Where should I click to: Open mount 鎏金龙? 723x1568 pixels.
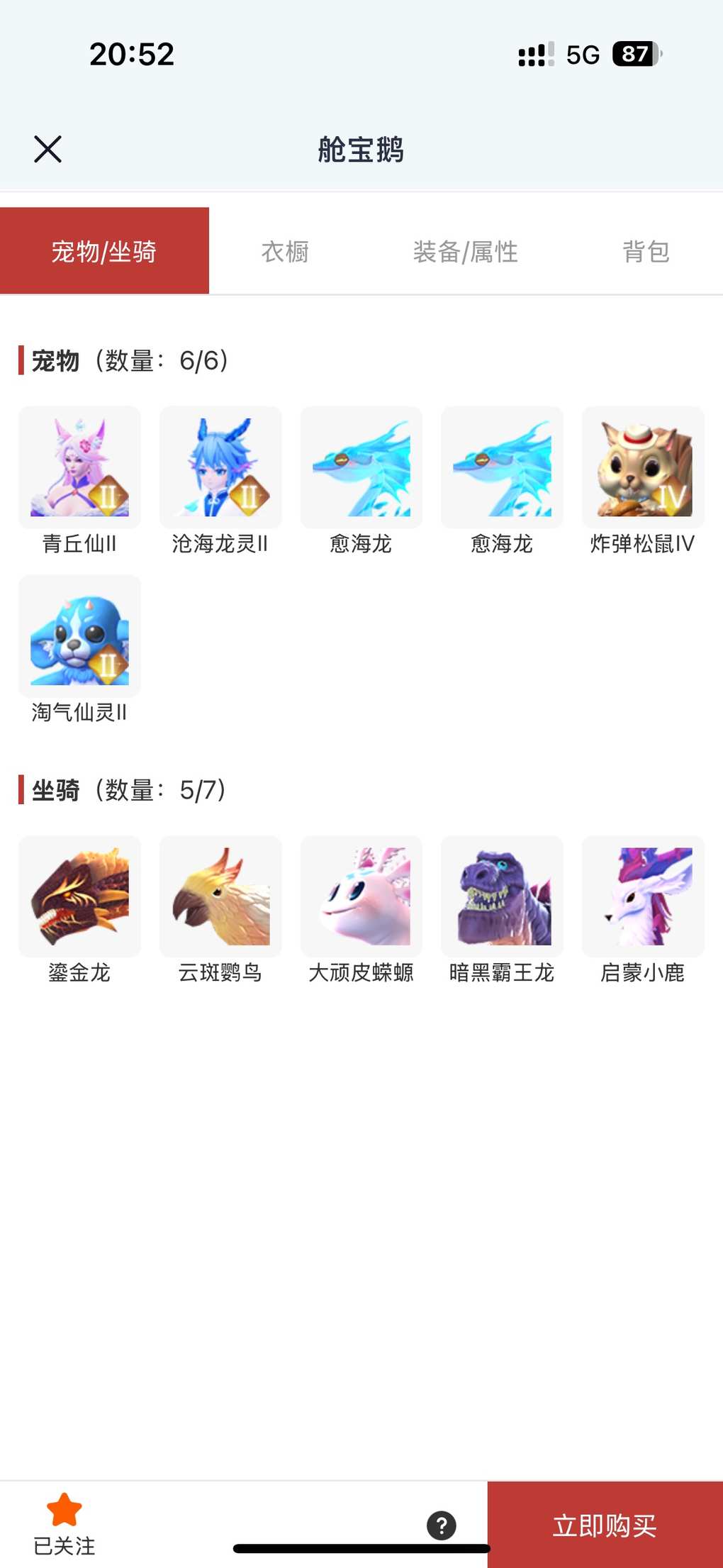click(79, 897)
